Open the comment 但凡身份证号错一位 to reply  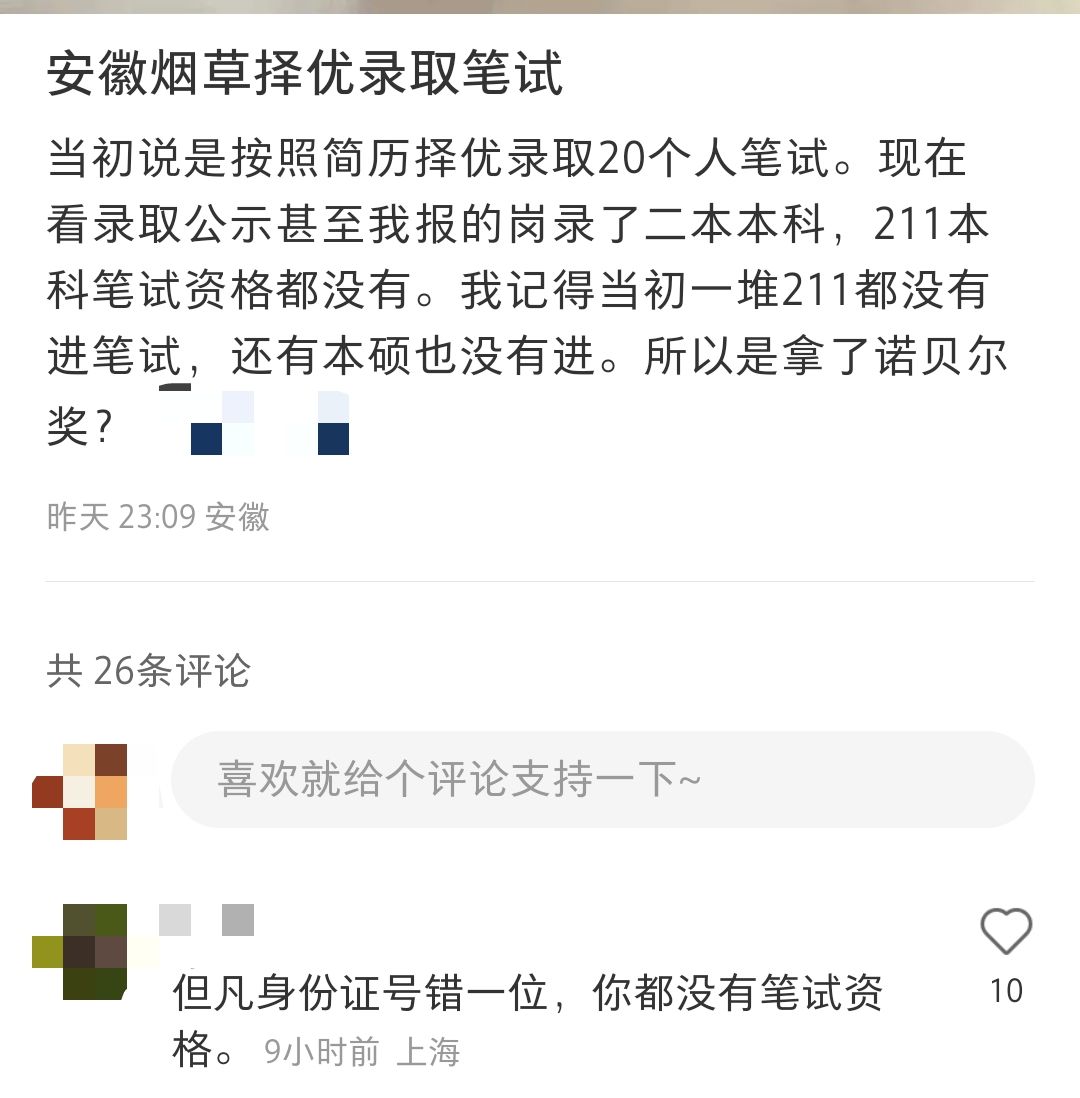coord(528,995)
